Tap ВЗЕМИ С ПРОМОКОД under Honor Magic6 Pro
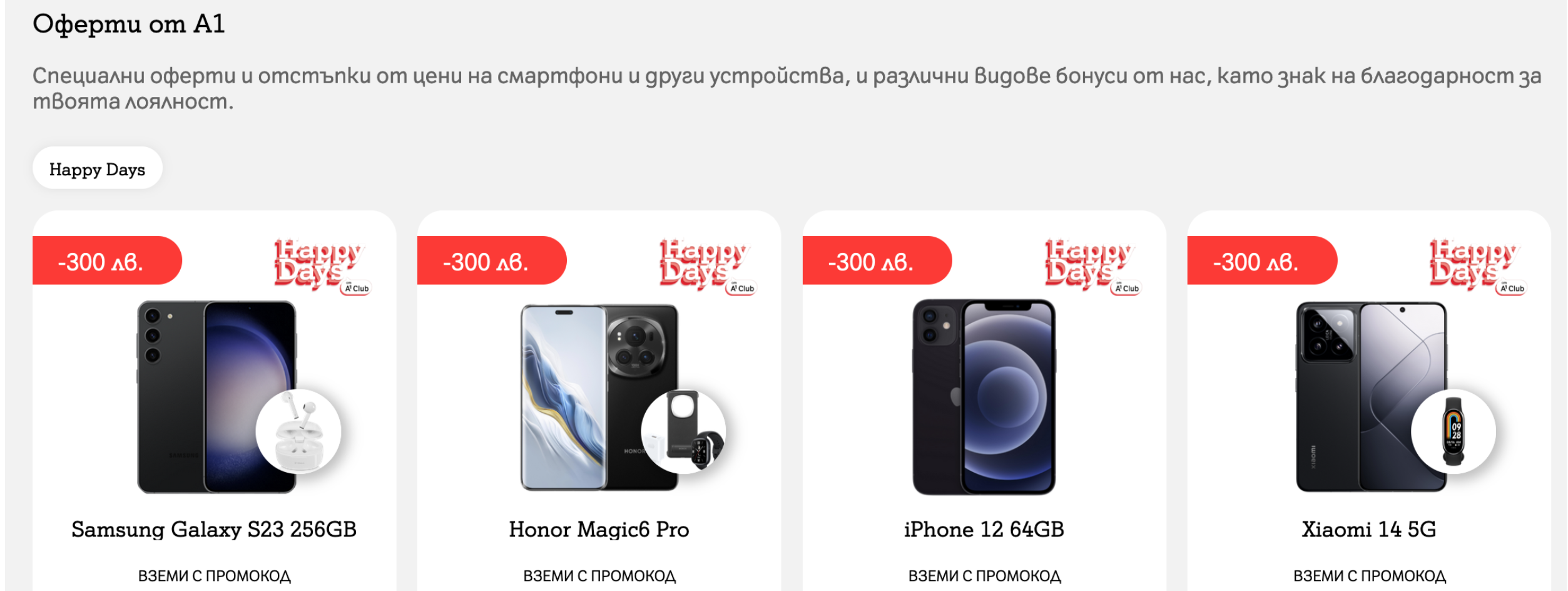 click(x=599, y=575)
